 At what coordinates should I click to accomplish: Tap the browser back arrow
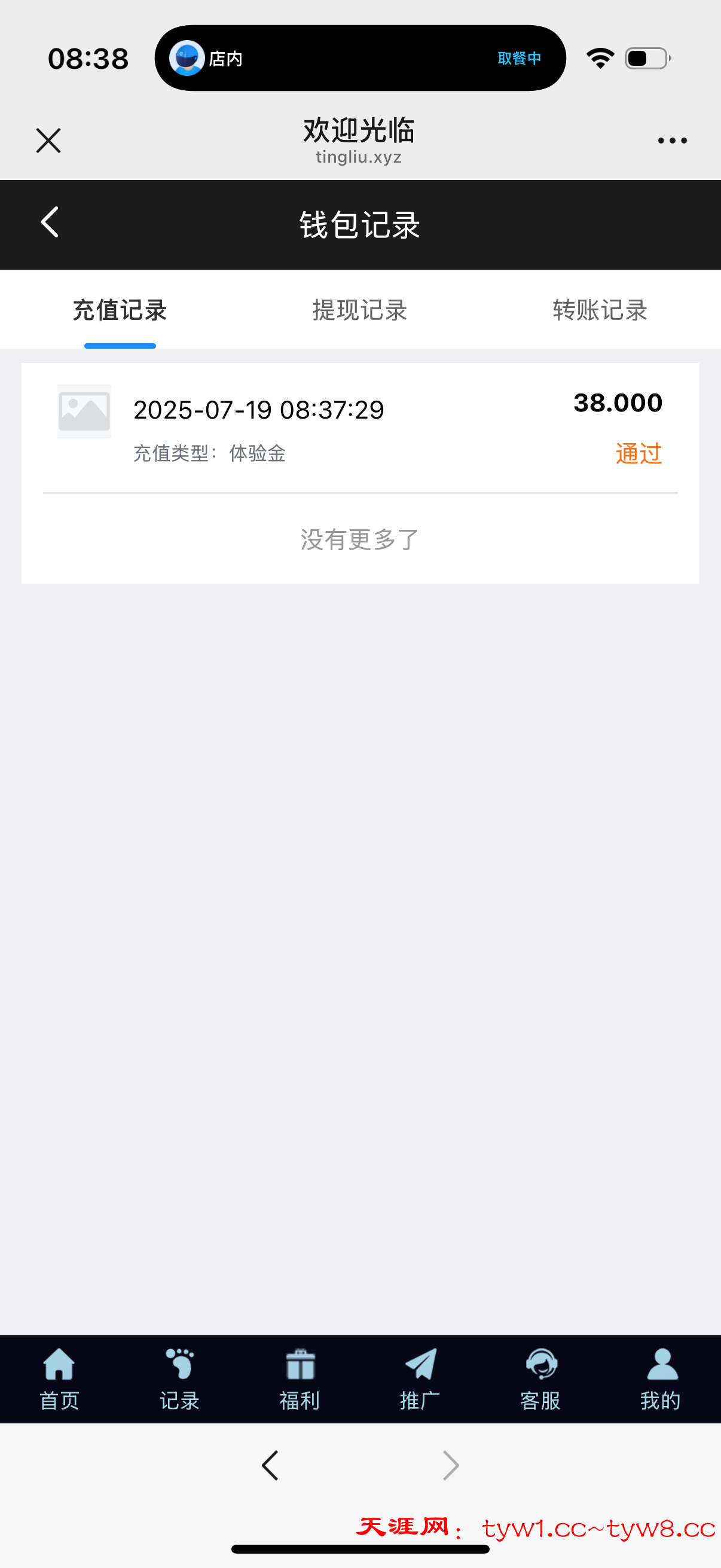click(x=270, y=1465)
